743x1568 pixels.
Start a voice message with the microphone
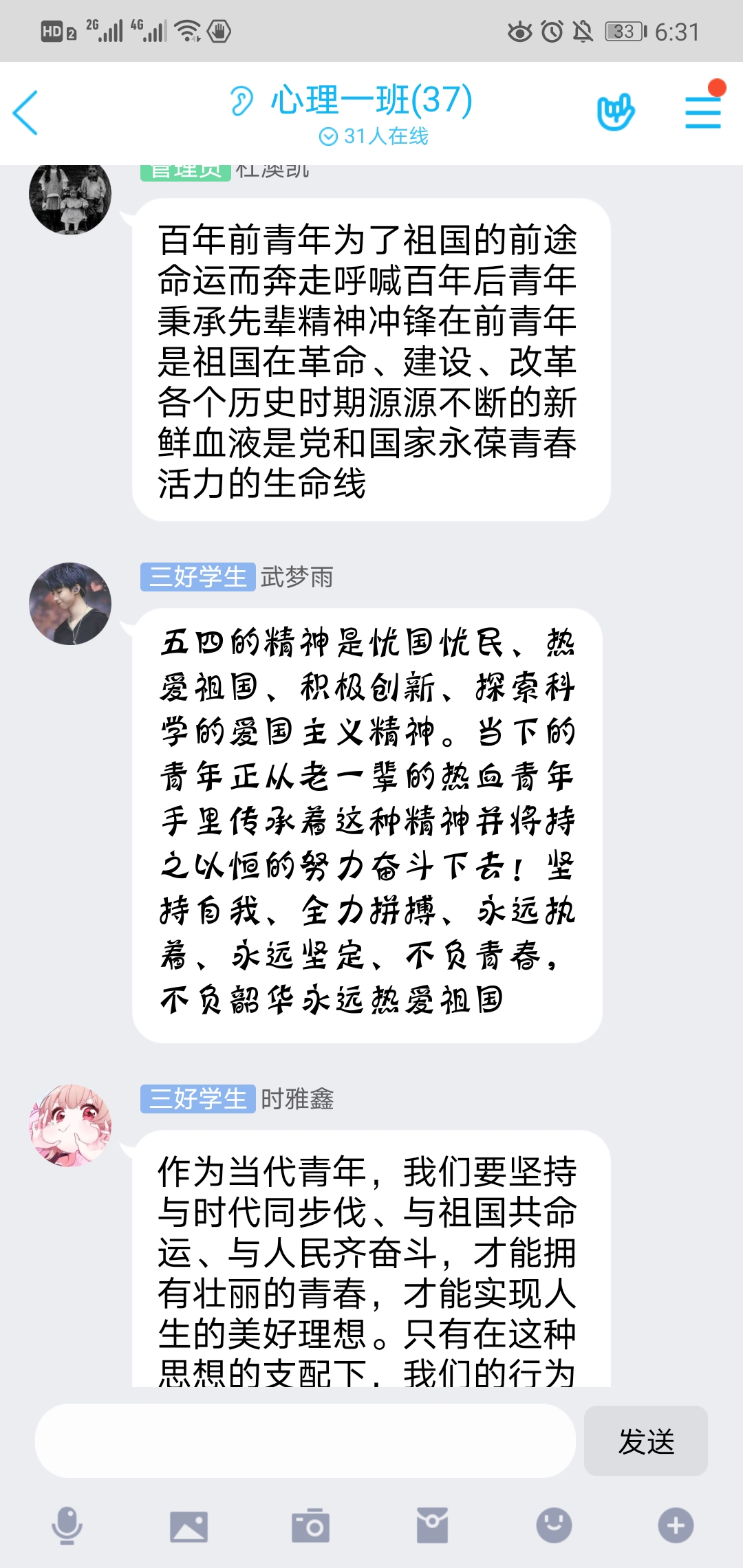[67, 1525]
